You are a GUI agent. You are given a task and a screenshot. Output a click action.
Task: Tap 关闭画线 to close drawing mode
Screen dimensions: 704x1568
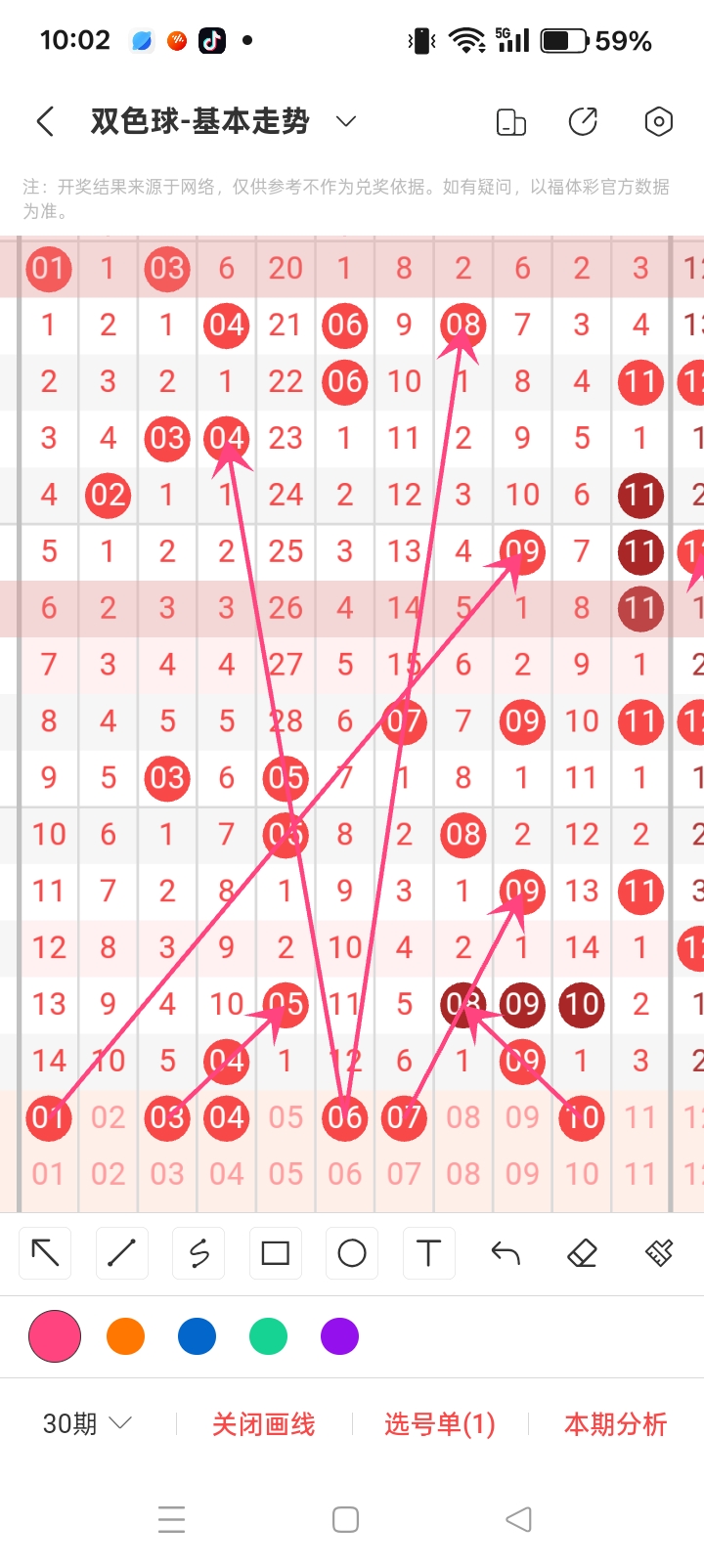point(264,1424)
